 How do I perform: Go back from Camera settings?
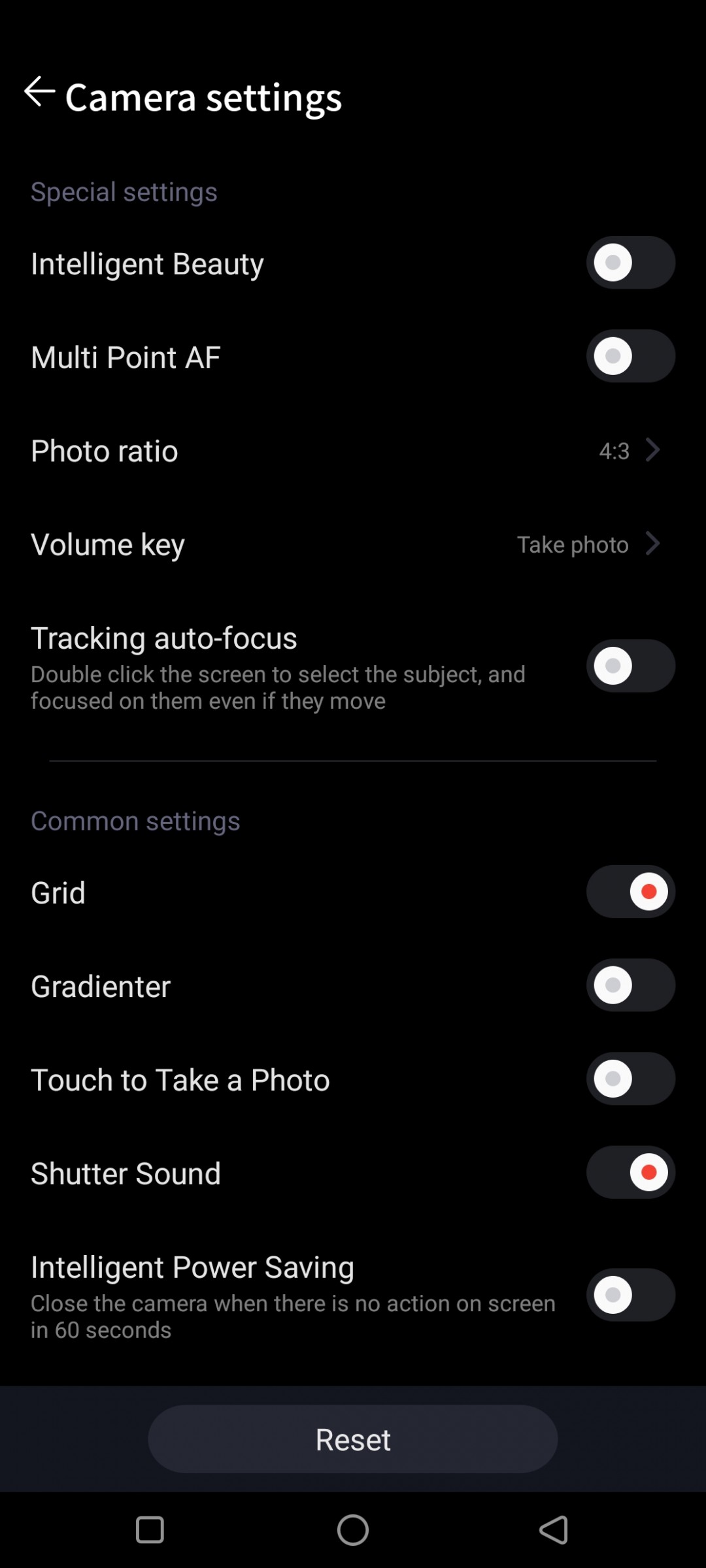click(x=39, y=91)
